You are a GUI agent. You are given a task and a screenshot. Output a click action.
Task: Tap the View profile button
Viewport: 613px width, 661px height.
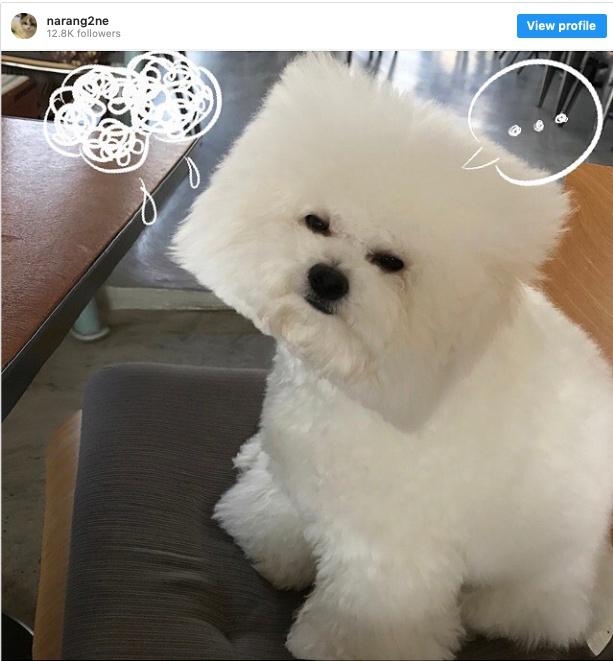point(560,26)
